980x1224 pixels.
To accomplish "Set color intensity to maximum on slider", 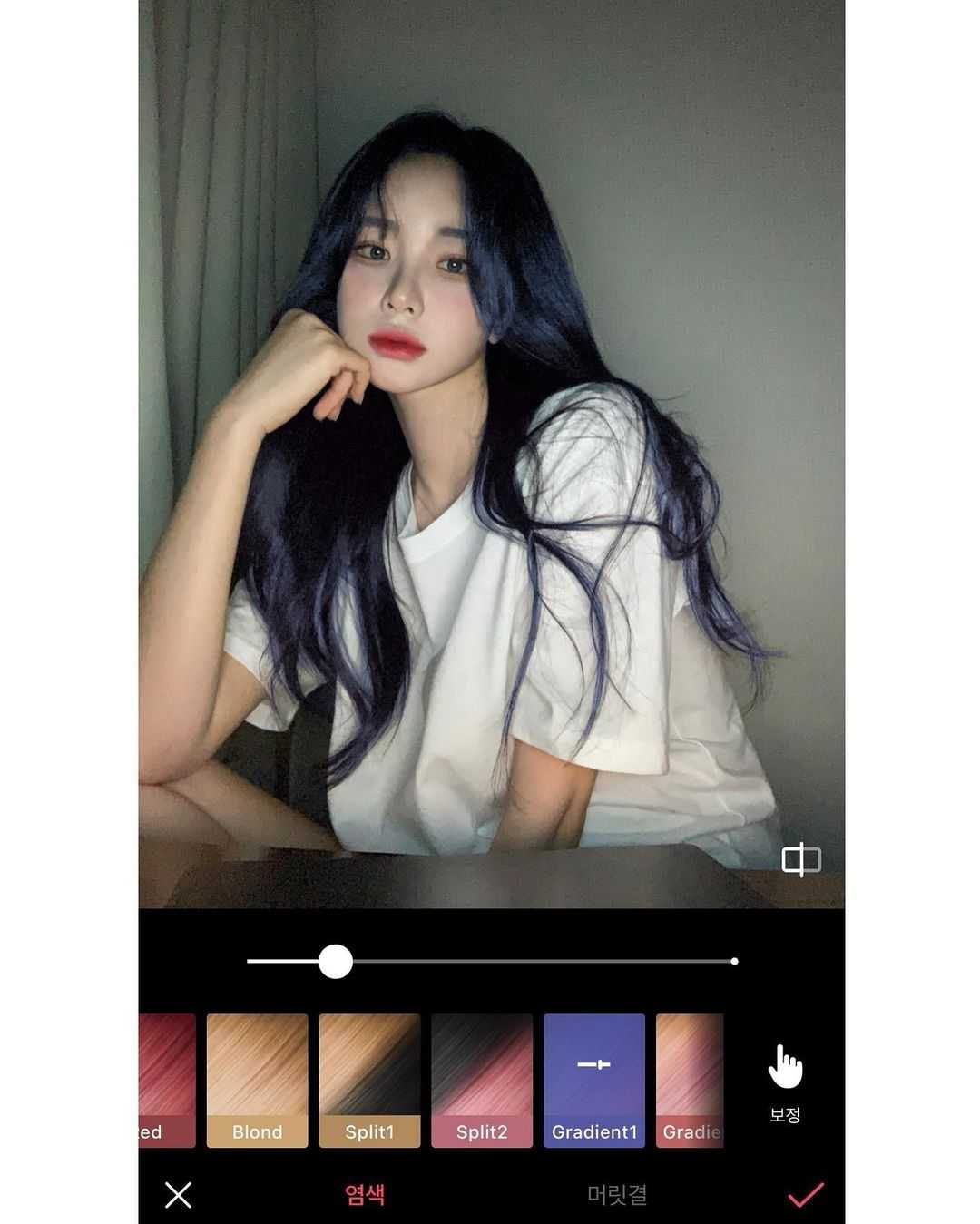I will pyautogui.click(x=734, y=961).
